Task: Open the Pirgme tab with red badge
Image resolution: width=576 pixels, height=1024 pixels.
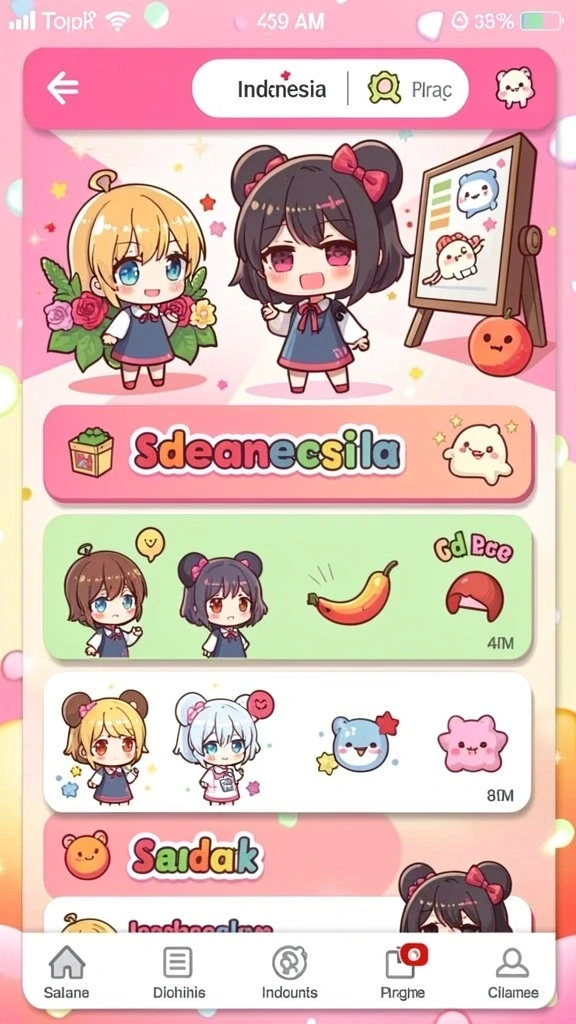Action: [402, 972]
